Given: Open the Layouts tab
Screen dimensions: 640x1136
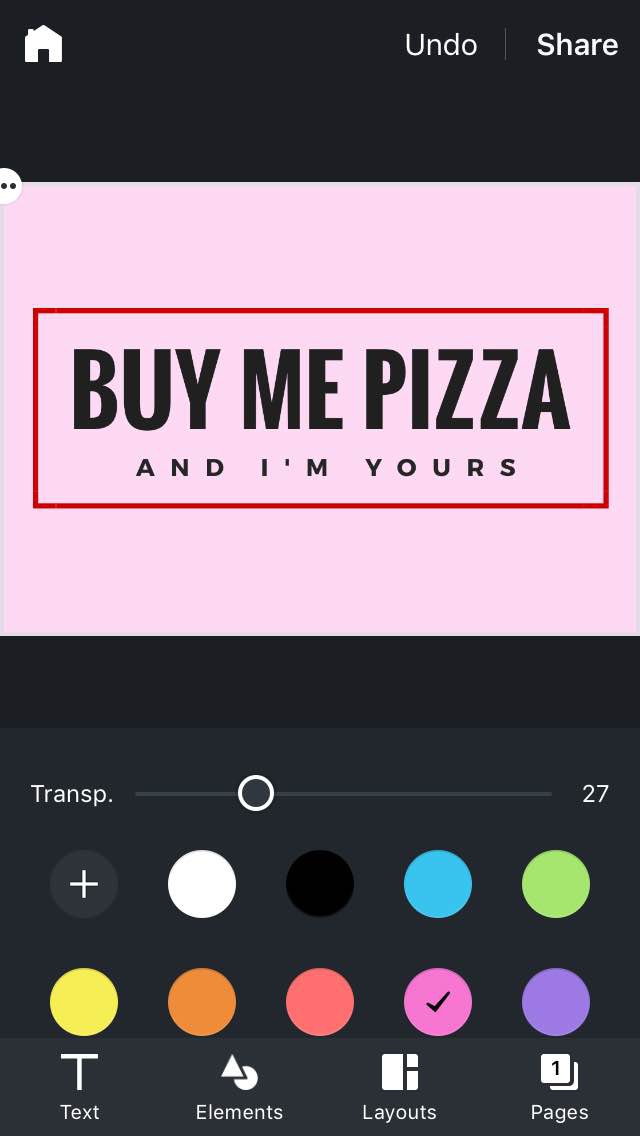Looking at the screenshot, I should (x=400, y=1087).
